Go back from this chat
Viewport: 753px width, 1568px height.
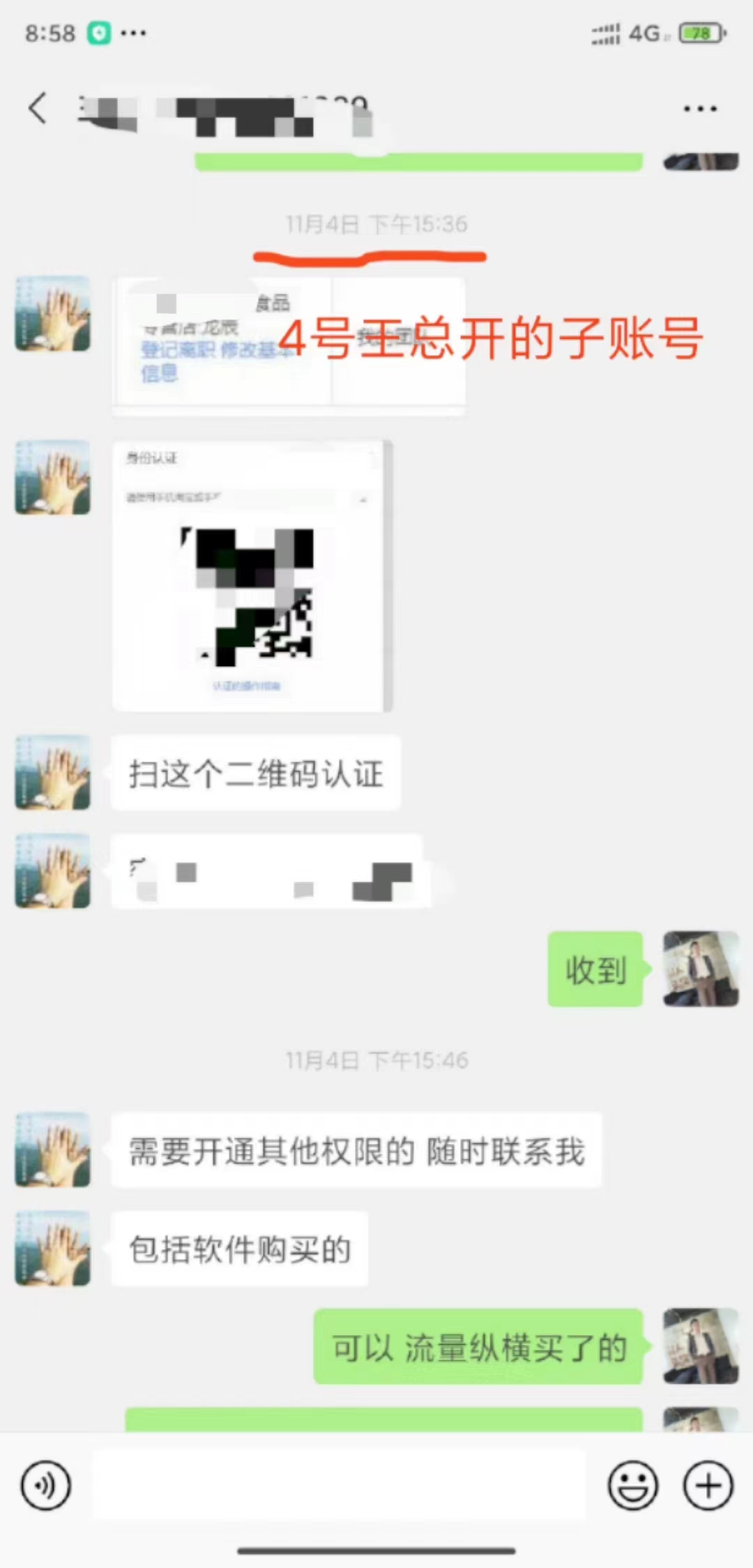coord(38,108)
